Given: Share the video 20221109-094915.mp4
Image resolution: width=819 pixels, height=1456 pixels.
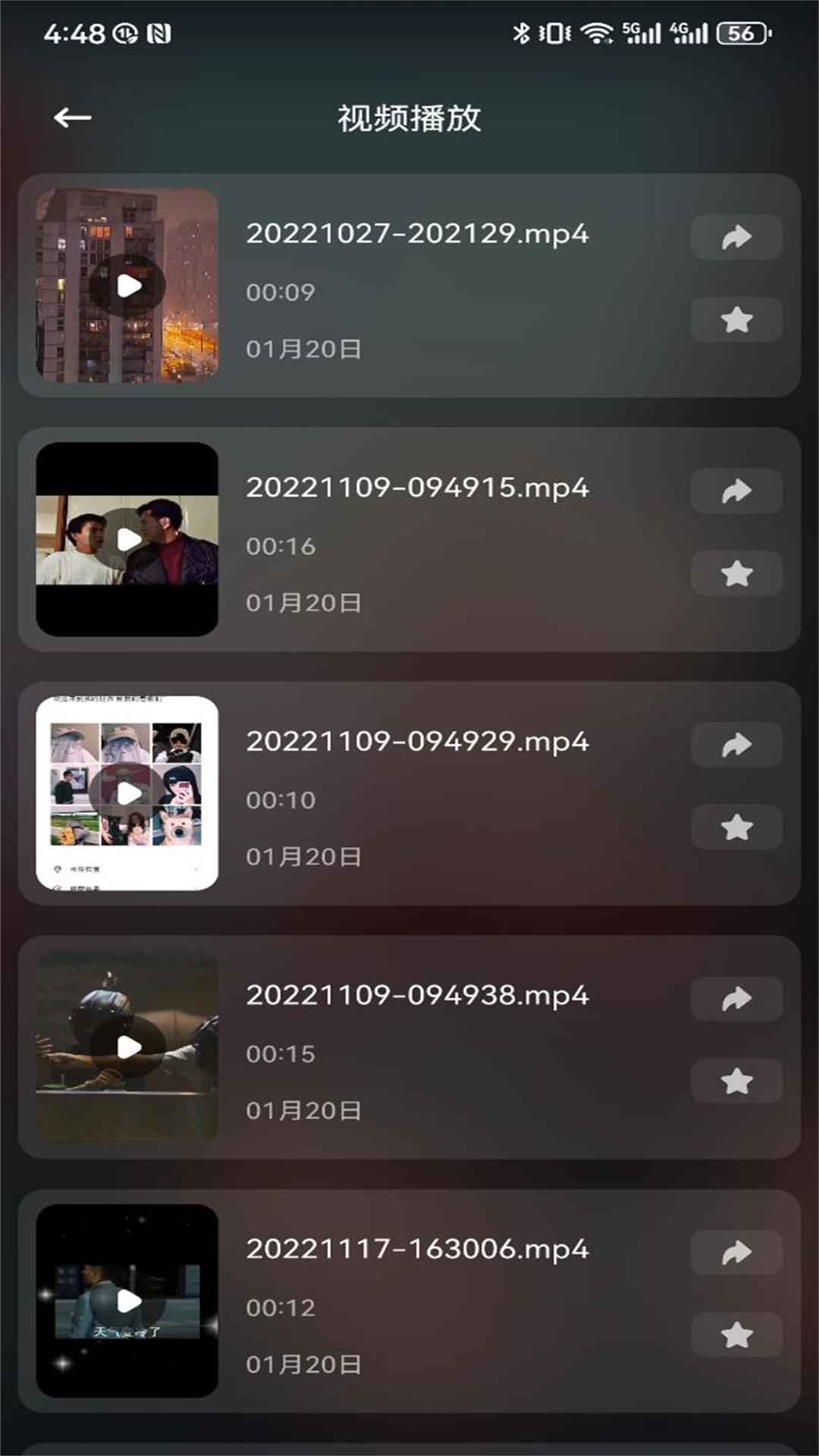Looking at the screenshot, I should point(736,491).
